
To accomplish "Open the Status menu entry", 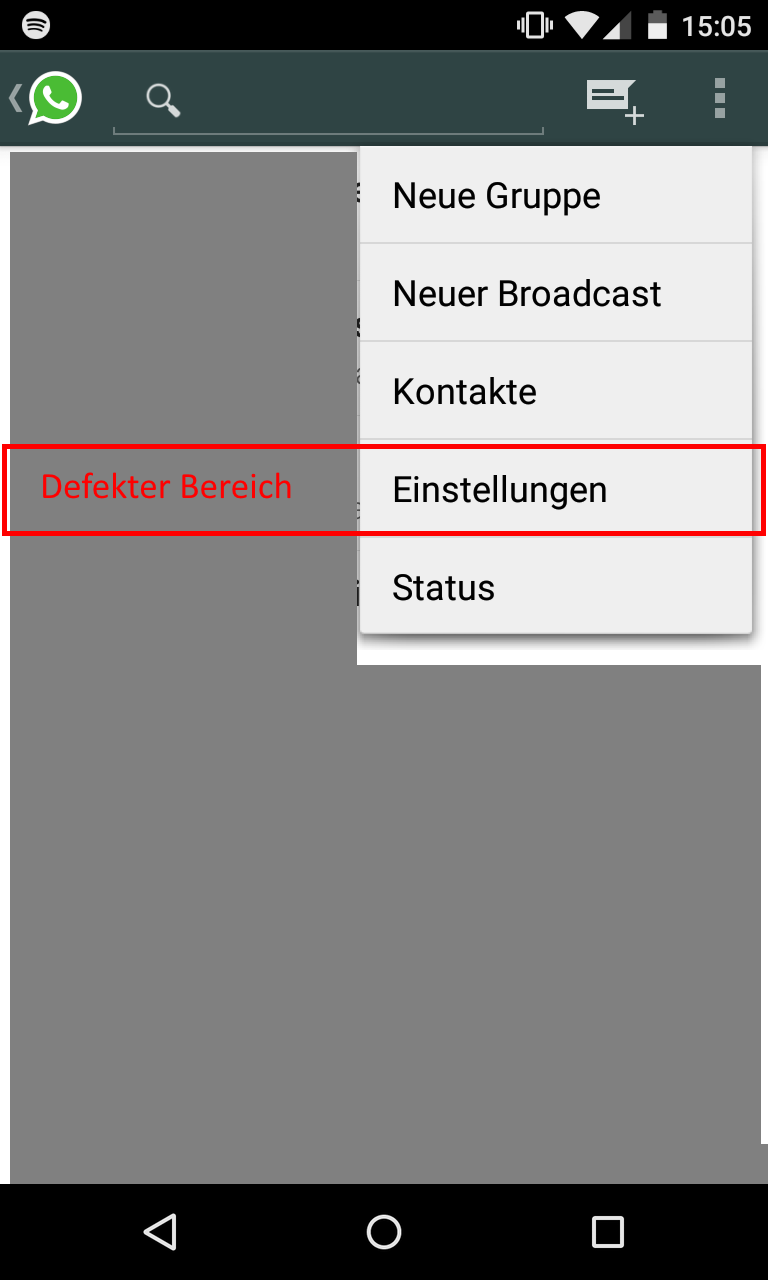I will [555, 587].
